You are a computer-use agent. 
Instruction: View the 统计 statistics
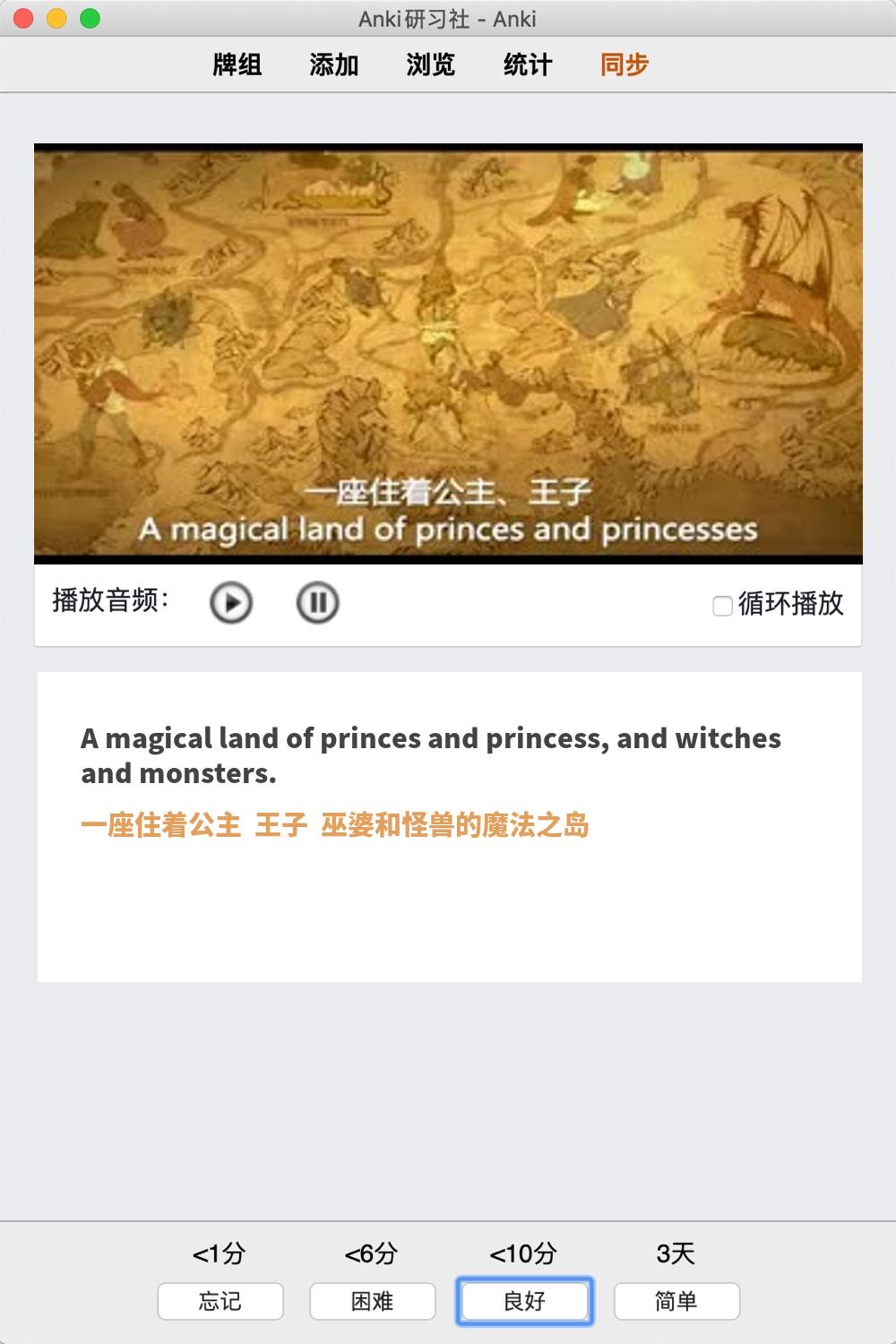point(528,65)
